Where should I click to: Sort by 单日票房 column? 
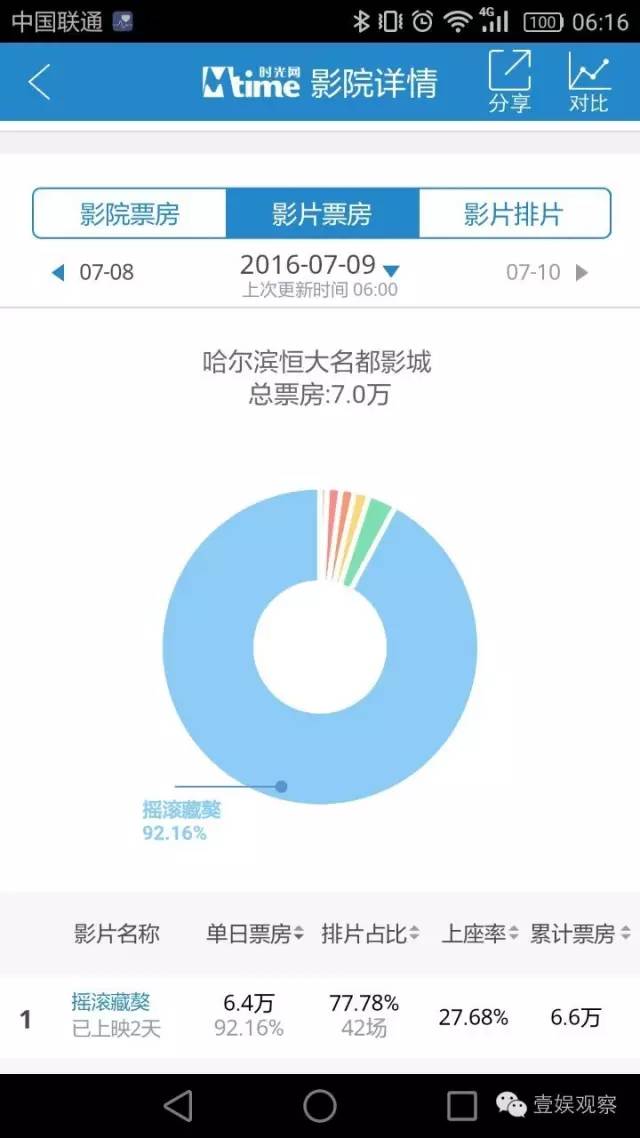pyautogui.click(x=255, y=934)
